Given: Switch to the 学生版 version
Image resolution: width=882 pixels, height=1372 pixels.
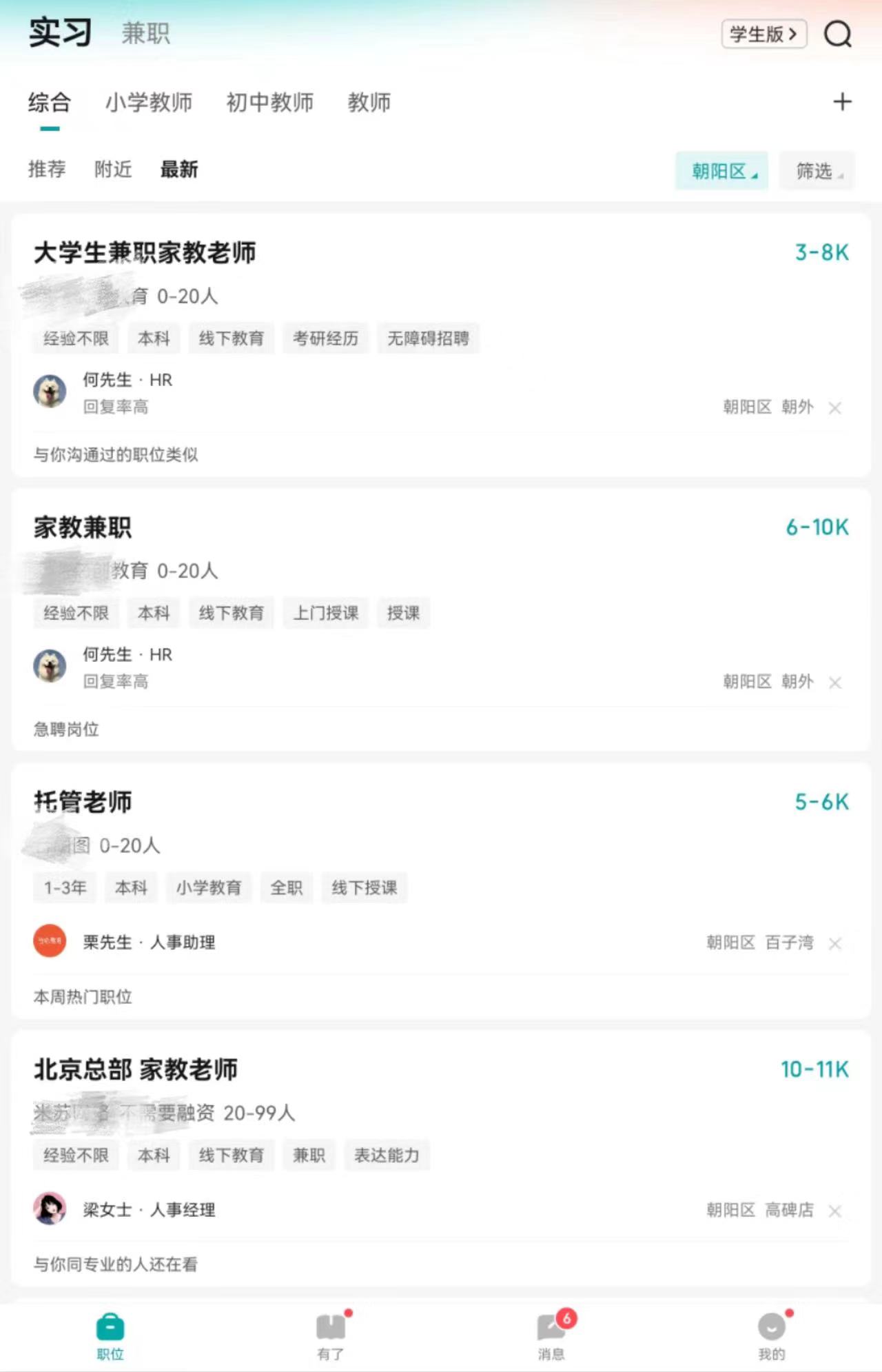Looking at the screenshot, I should 763,34.
